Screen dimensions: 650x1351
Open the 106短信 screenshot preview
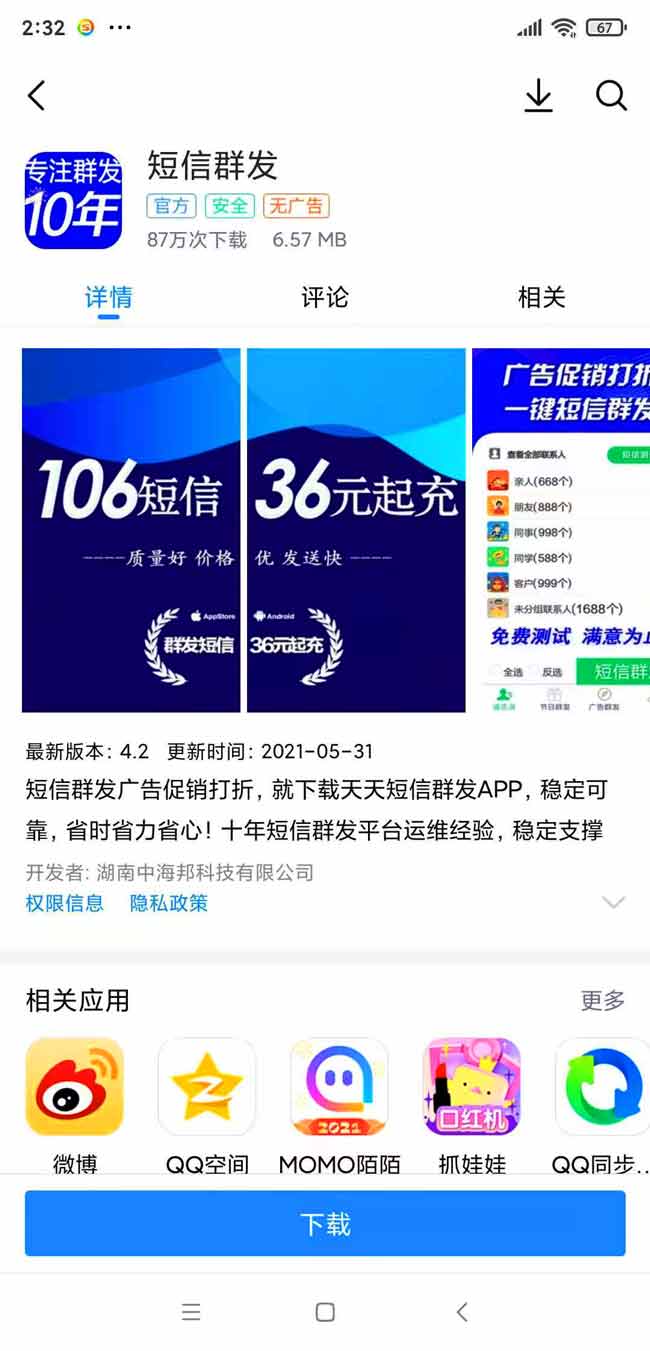pyautogui.click(x=131, y=530)
